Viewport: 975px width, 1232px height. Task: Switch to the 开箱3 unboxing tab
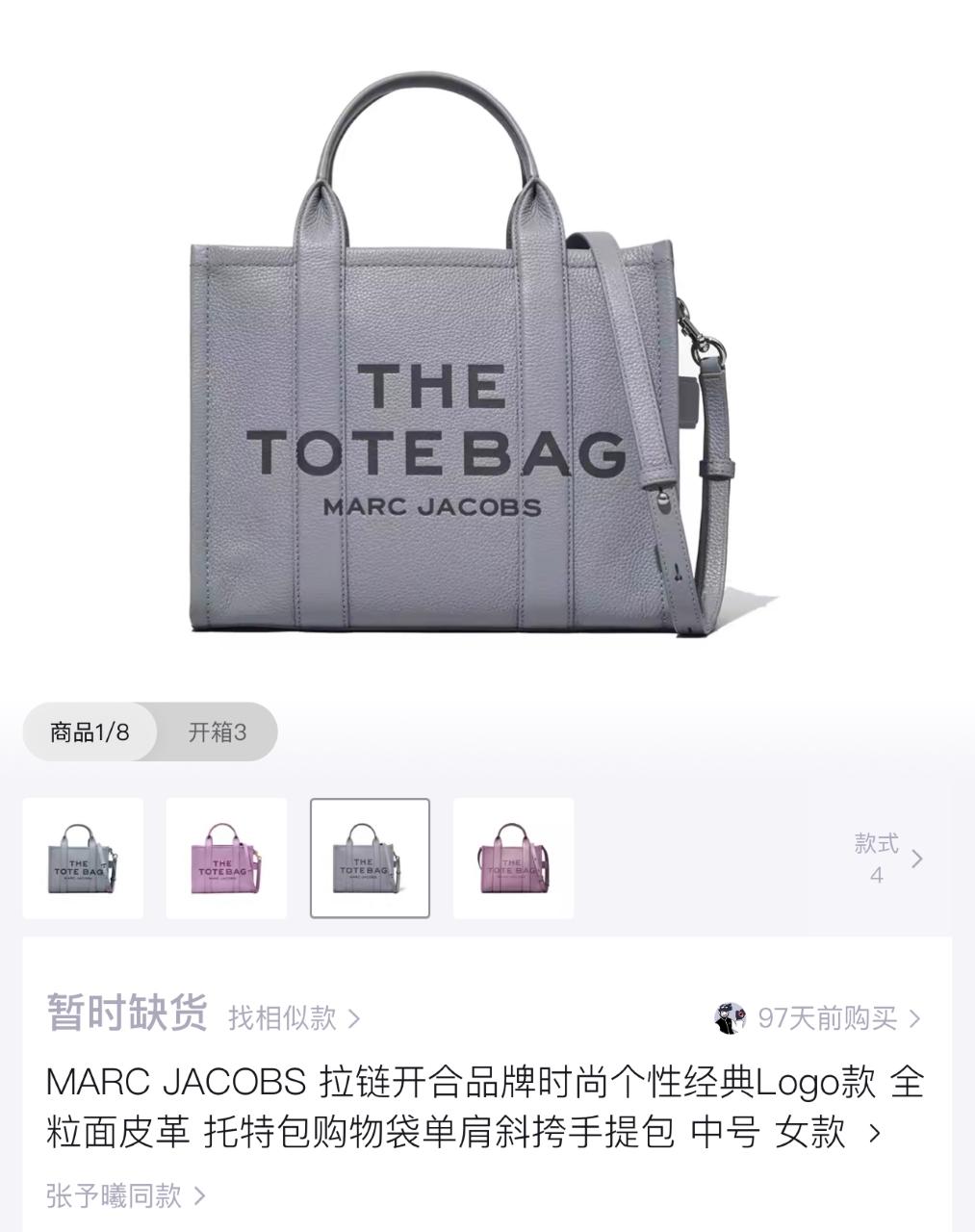(x=218, y=732)
